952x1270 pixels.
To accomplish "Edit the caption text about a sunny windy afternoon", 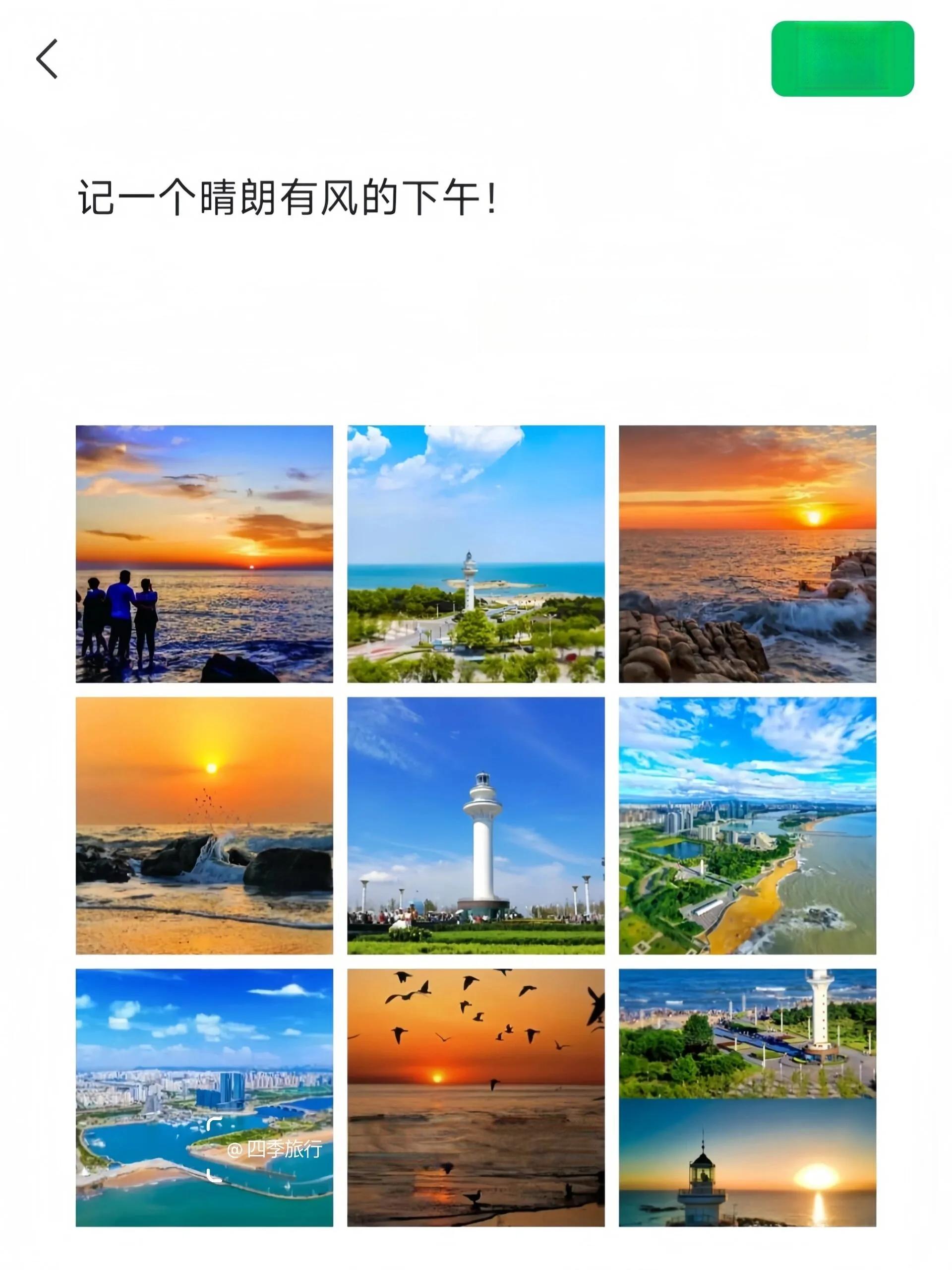I will click(287, 197).
